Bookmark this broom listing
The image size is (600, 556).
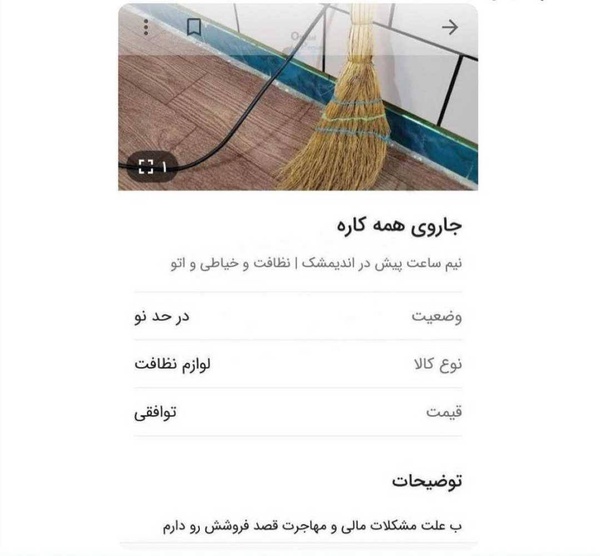[194, 28]
